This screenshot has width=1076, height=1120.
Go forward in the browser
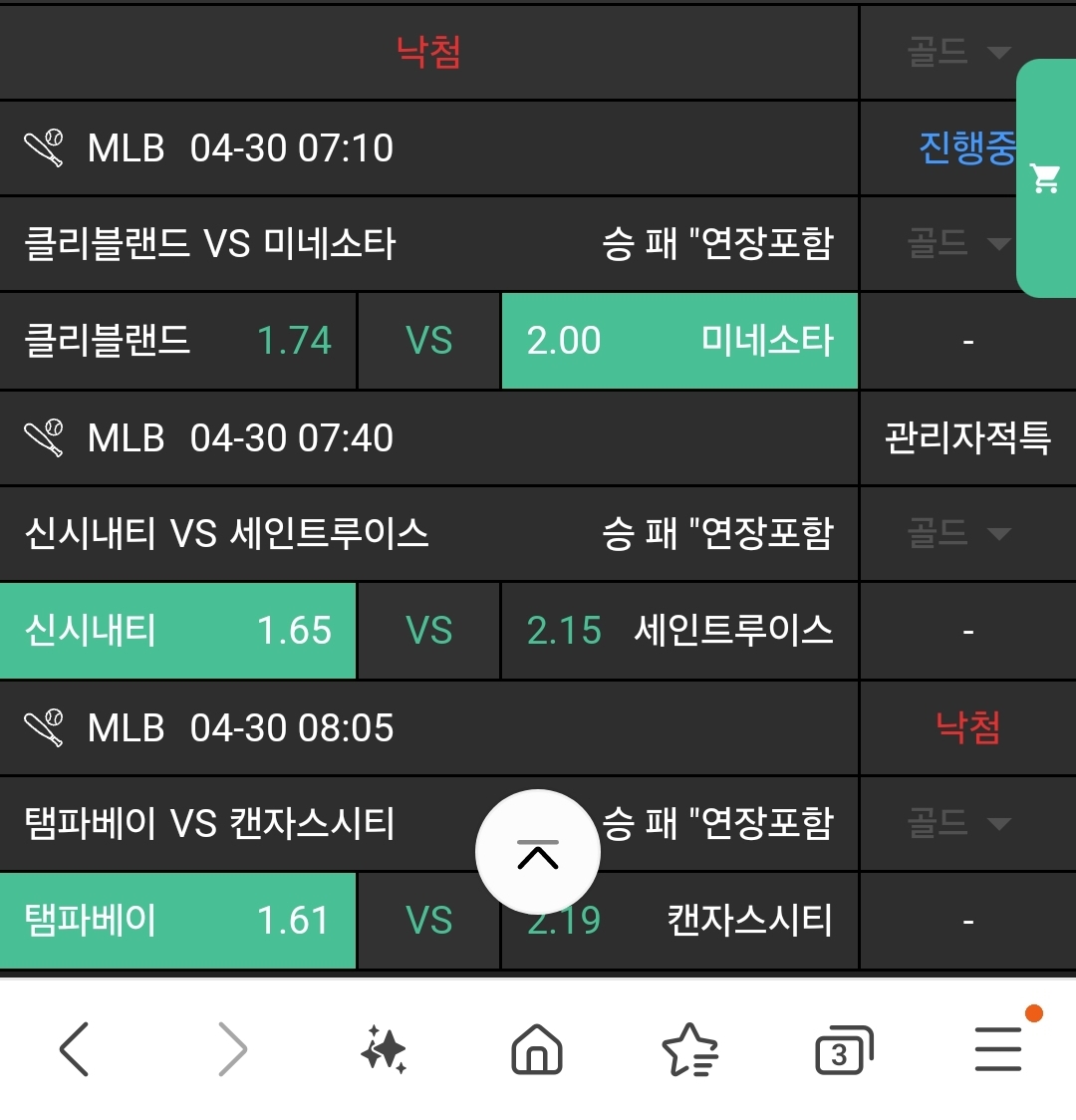click(x=231, y=1049)
